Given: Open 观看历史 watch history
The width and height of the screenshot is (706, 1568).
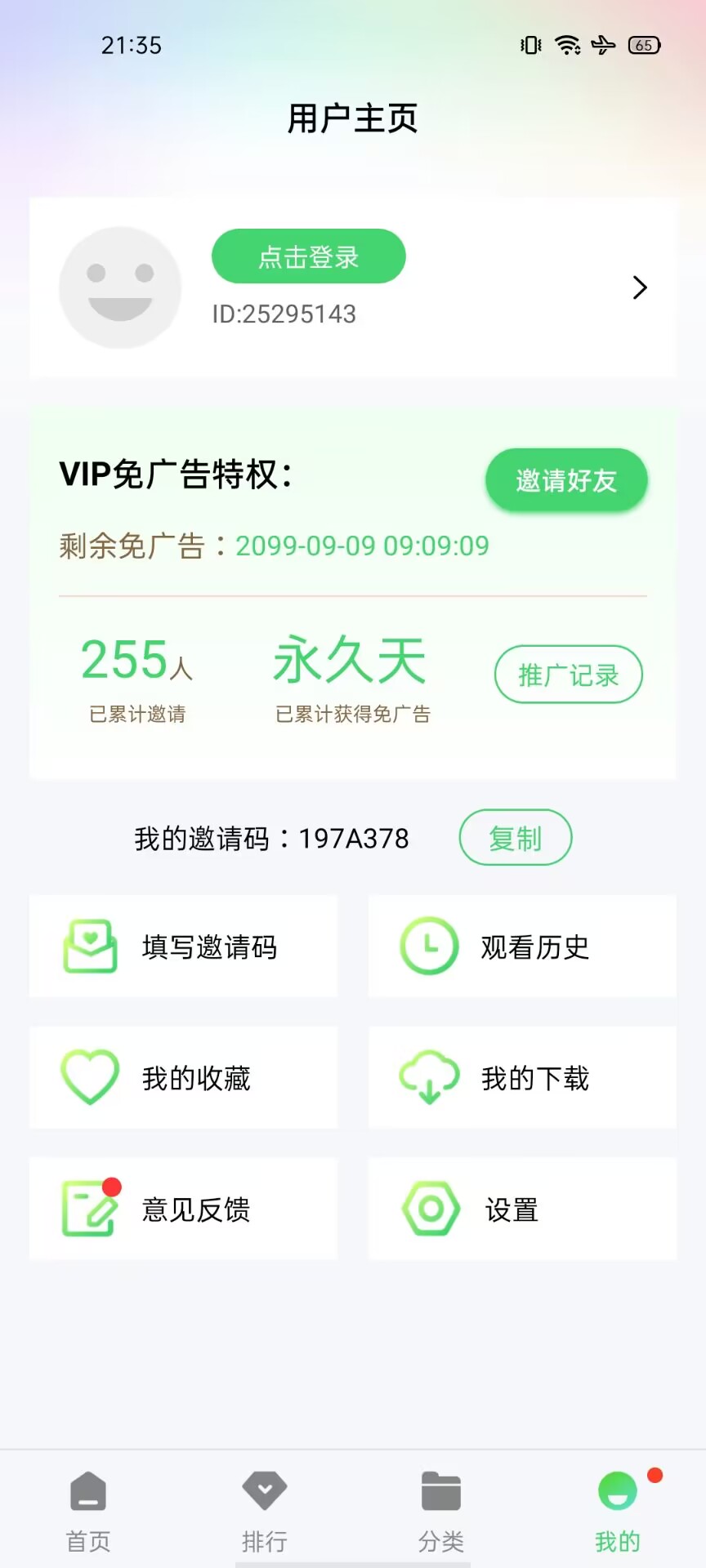Looking at the screenshot, I should (522, 947).
